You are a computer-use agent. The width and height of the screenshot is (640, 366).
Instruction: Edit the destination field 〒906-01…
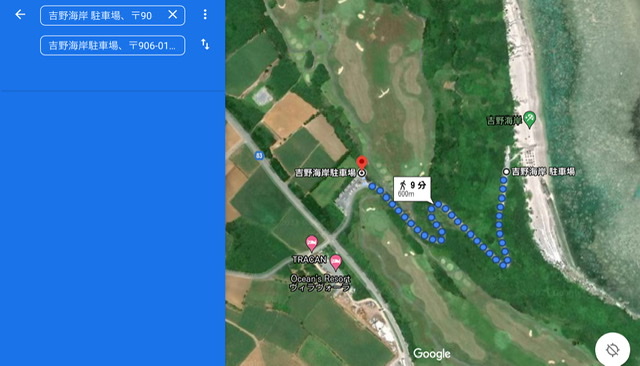point(113,45)
